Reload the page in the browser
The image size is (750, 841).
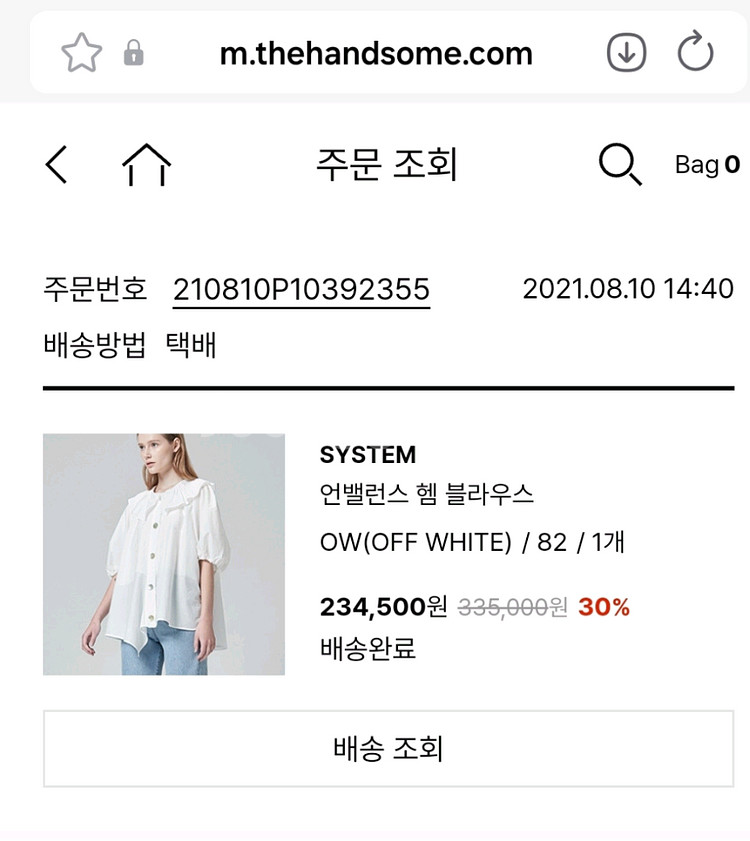(x=695, y=52)
